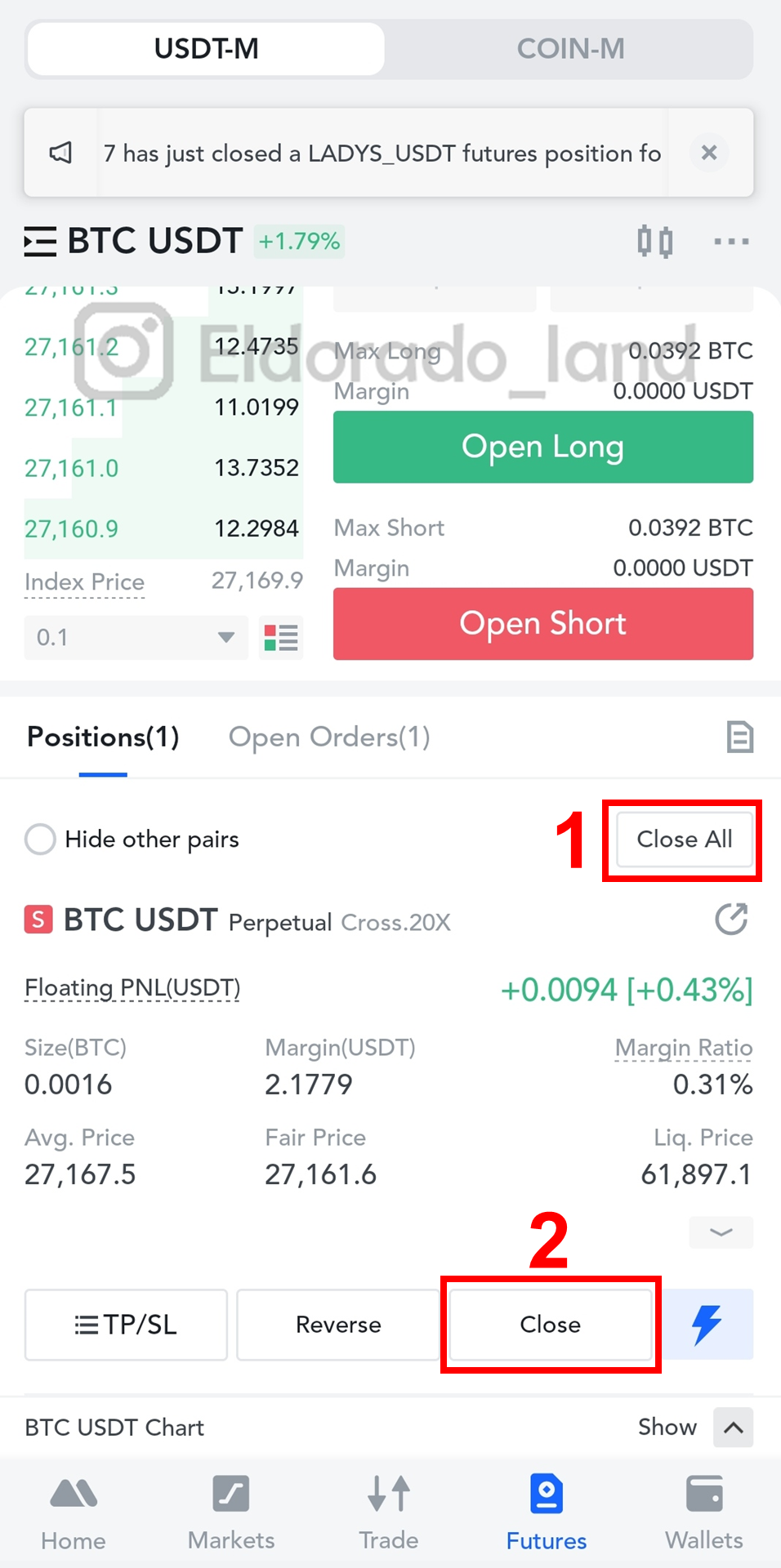Open the candlestick chart icon
The height and width of the screenshot is (1568, 781).
coord(655,242)
